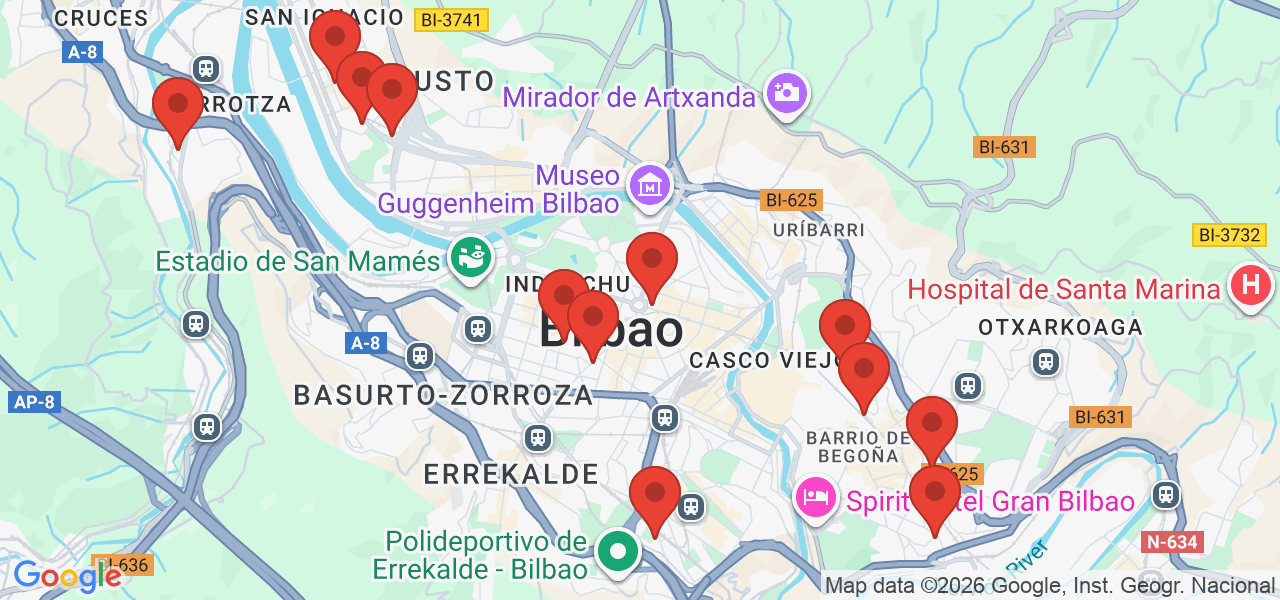Tap the red pin in Errekalde area
The width and height of the screenshot is (1280, 600).
(655, 493)
